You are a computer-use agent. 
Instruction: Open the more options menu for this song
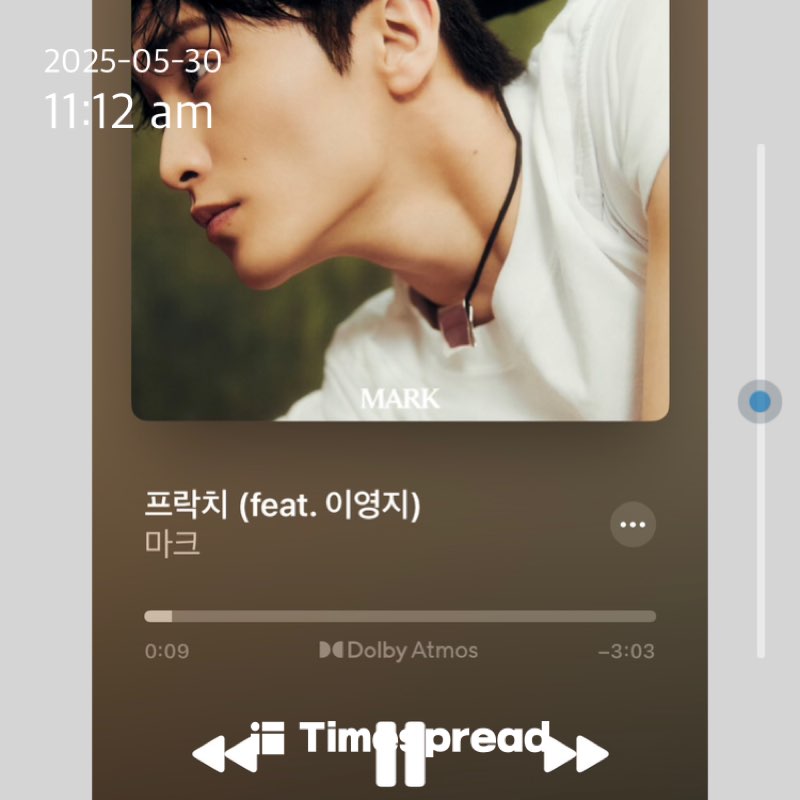tap(633, 524)
